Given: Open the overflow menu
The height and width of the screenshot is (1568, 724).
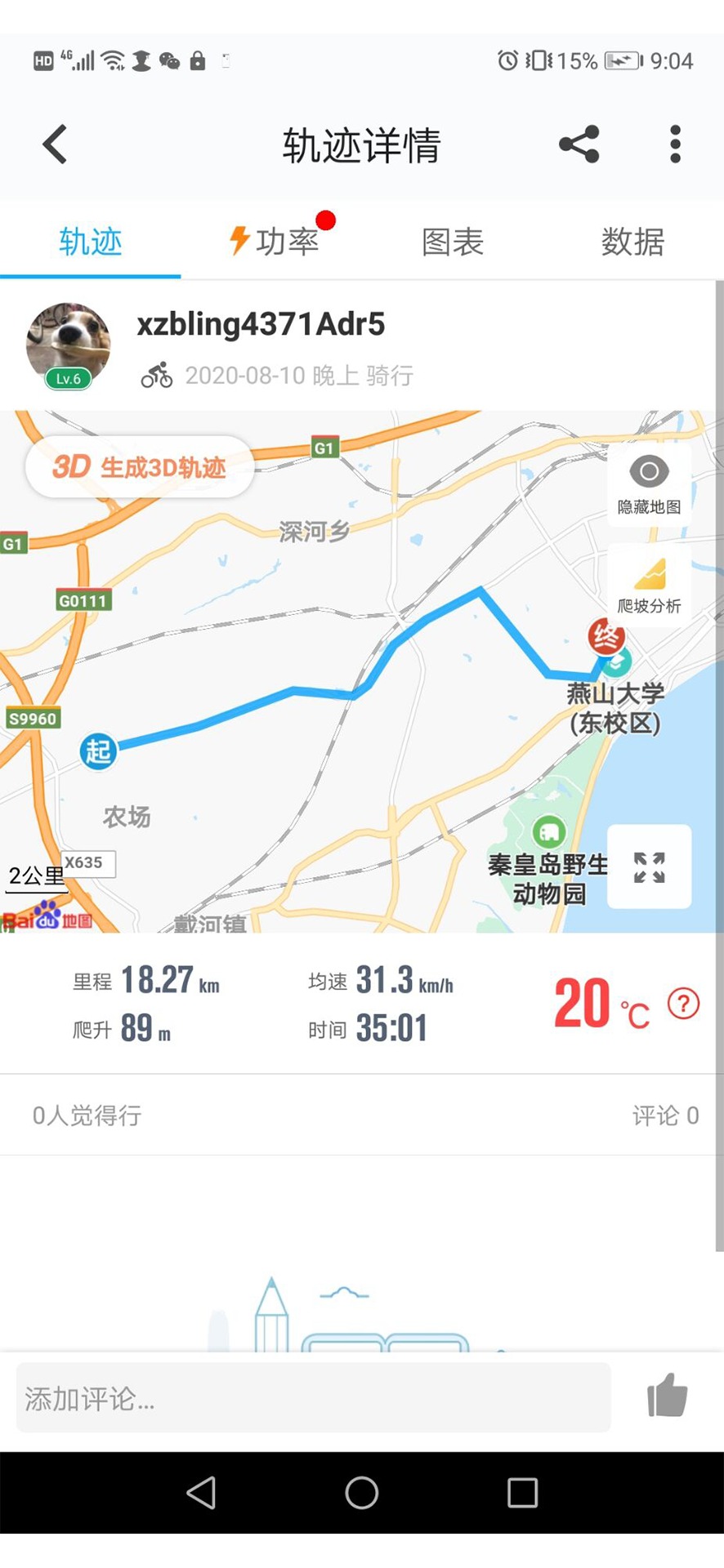Looking at the screenshot, I should tap(675, 145).
